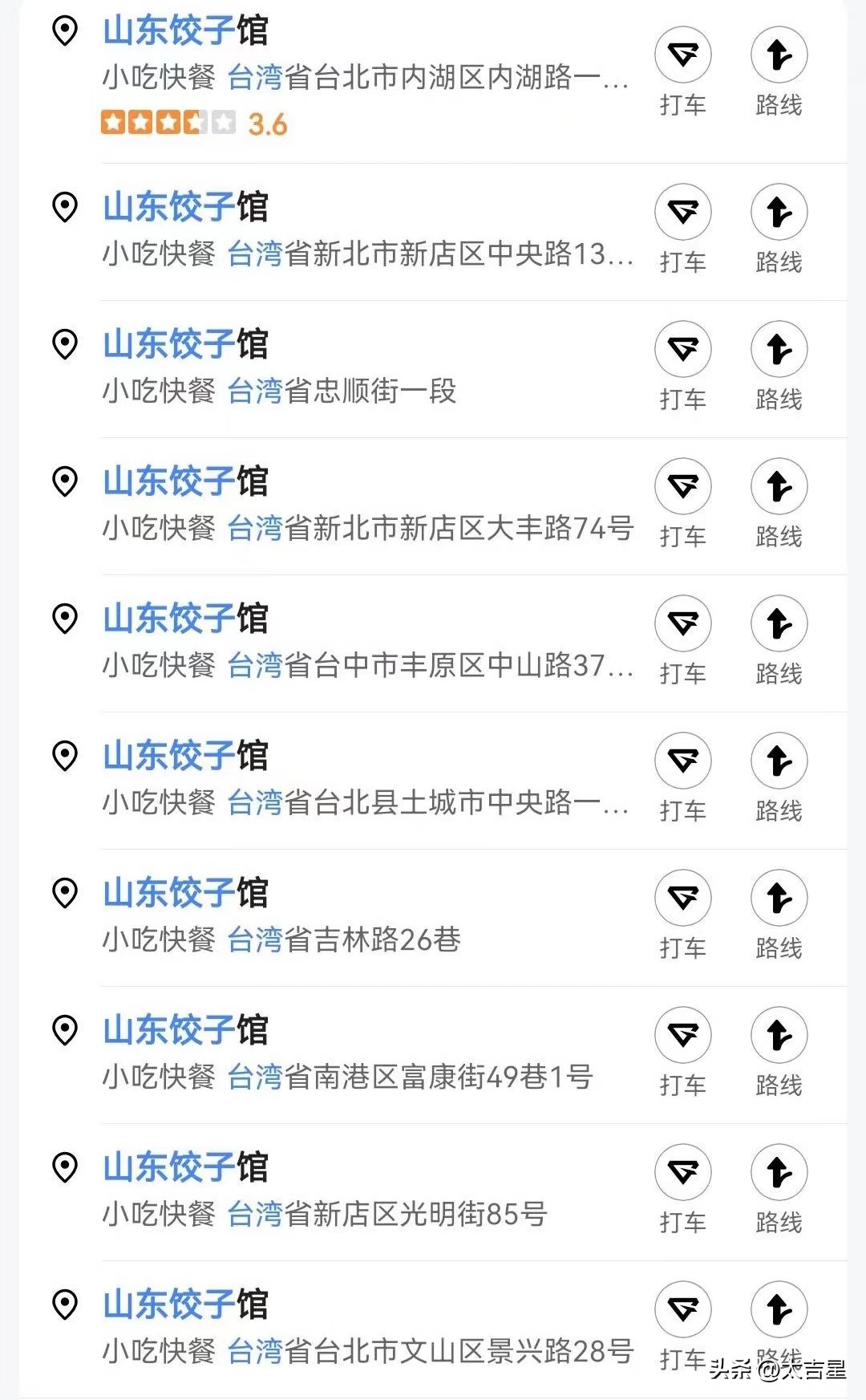Tap the 打车 icon for the 大丰路74号 restaurant
Screen dimensions: 866x1400
point(683,485)
